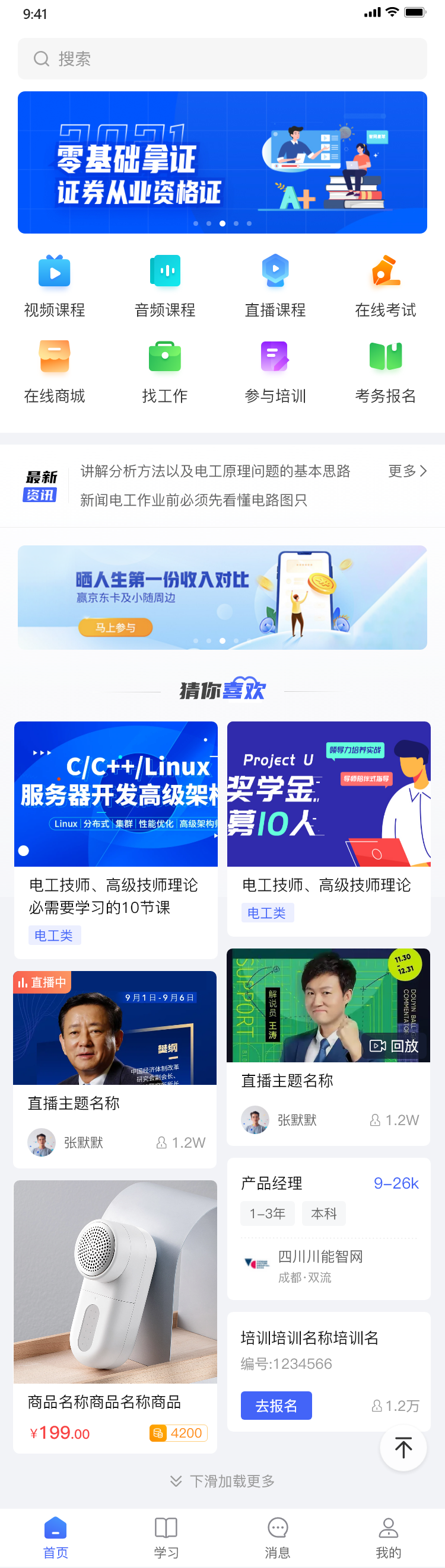View 更多 latest news
This screenshot has width=445, height=1568.
pos(407,471)
